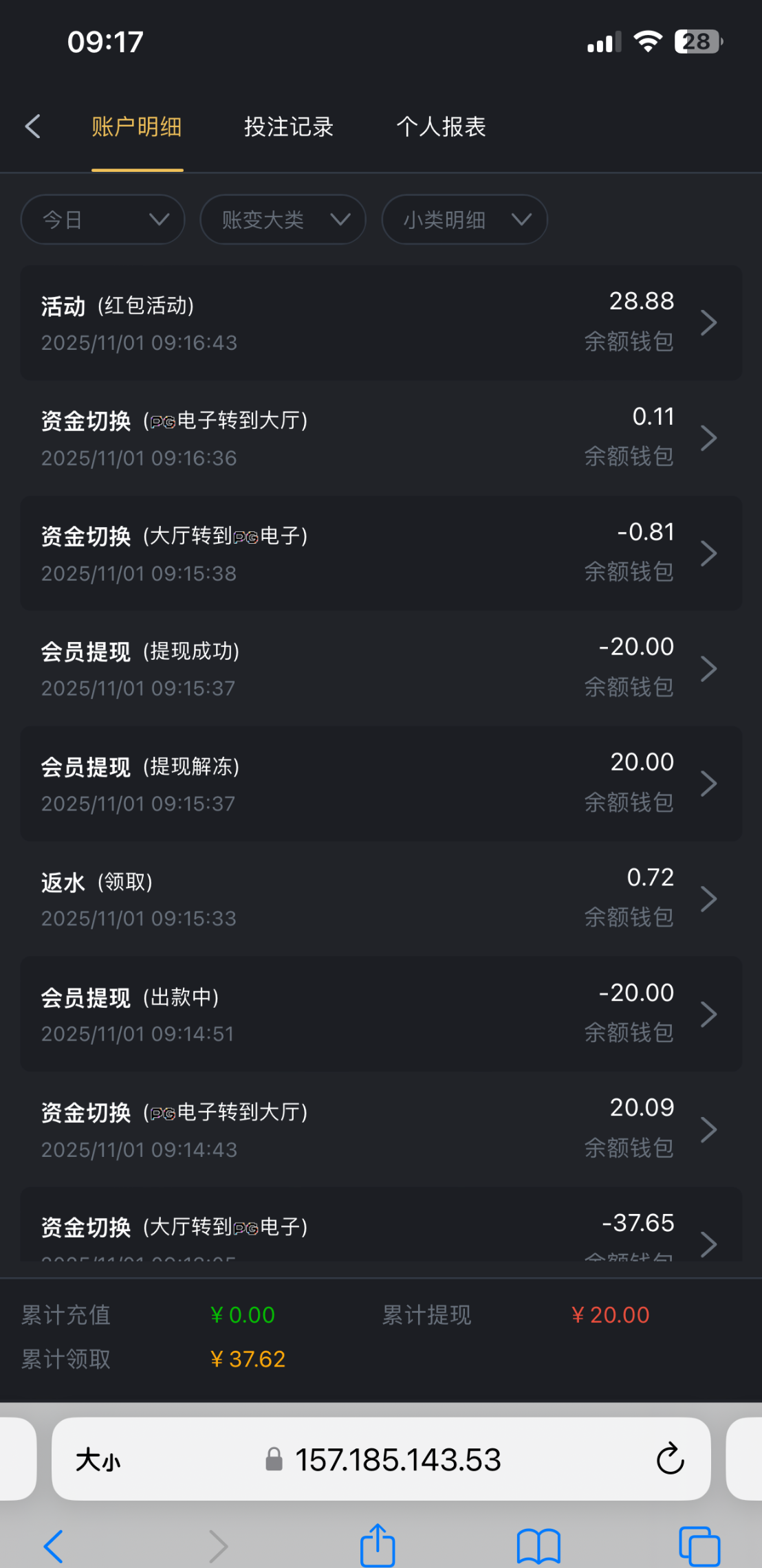Image resolution: width=762 pixels, height=1568 pixels.
Task: Switch to the 投注记录 tab
Action: click(289, 127)
